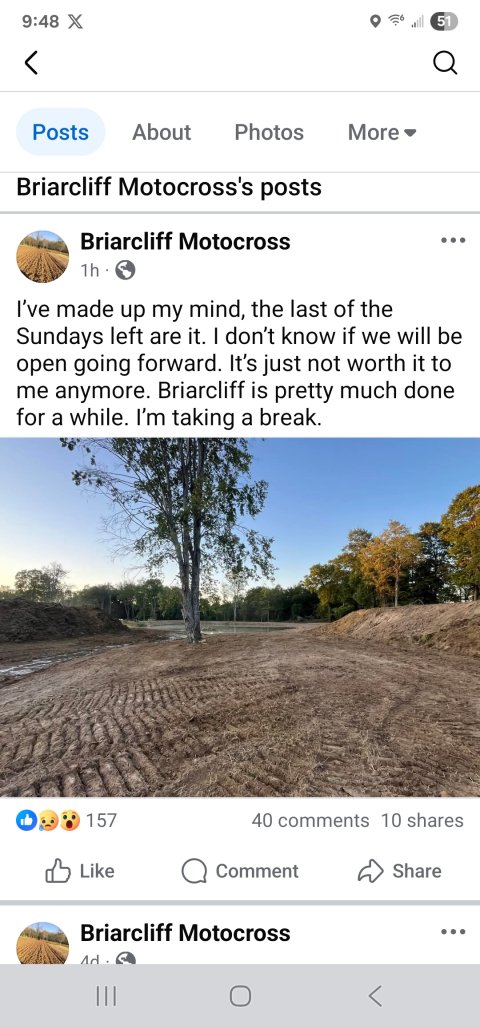Open the dirt track photo in the post
This screenshot has height=1028, width=480.
click(x=240, y=617)
